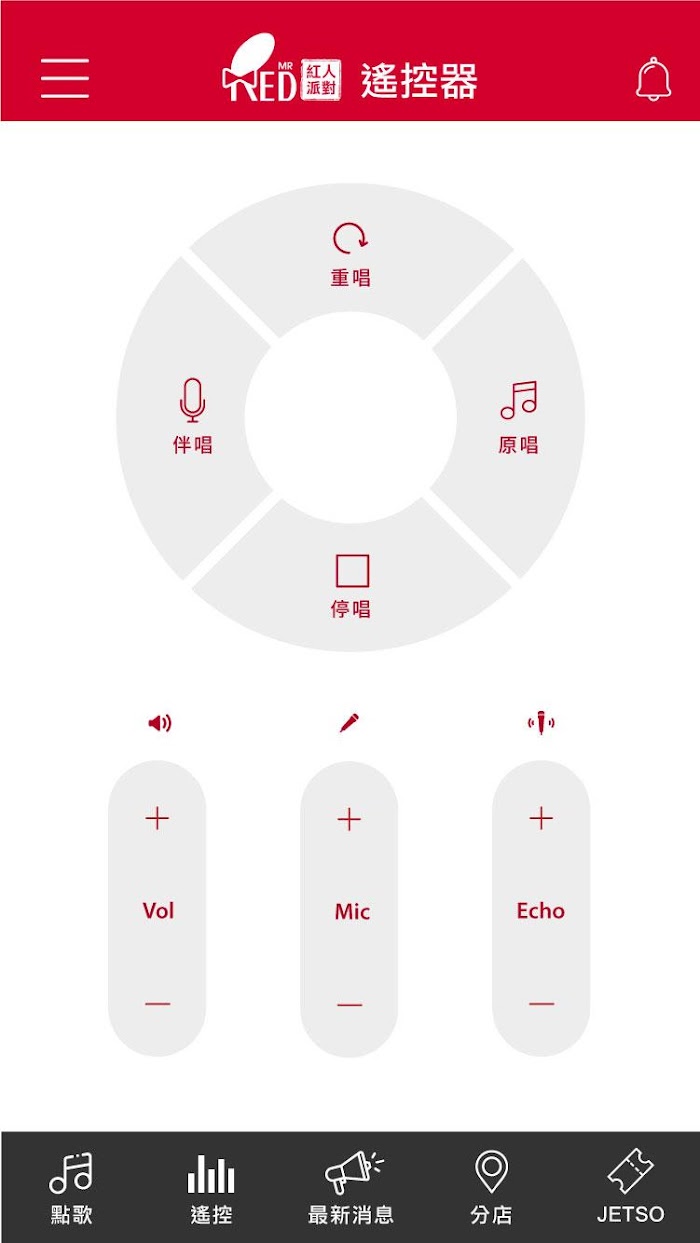Lower the Mic level
Image resolution: width=700 pixels, height=1243 pixels.
point(349,1005)
